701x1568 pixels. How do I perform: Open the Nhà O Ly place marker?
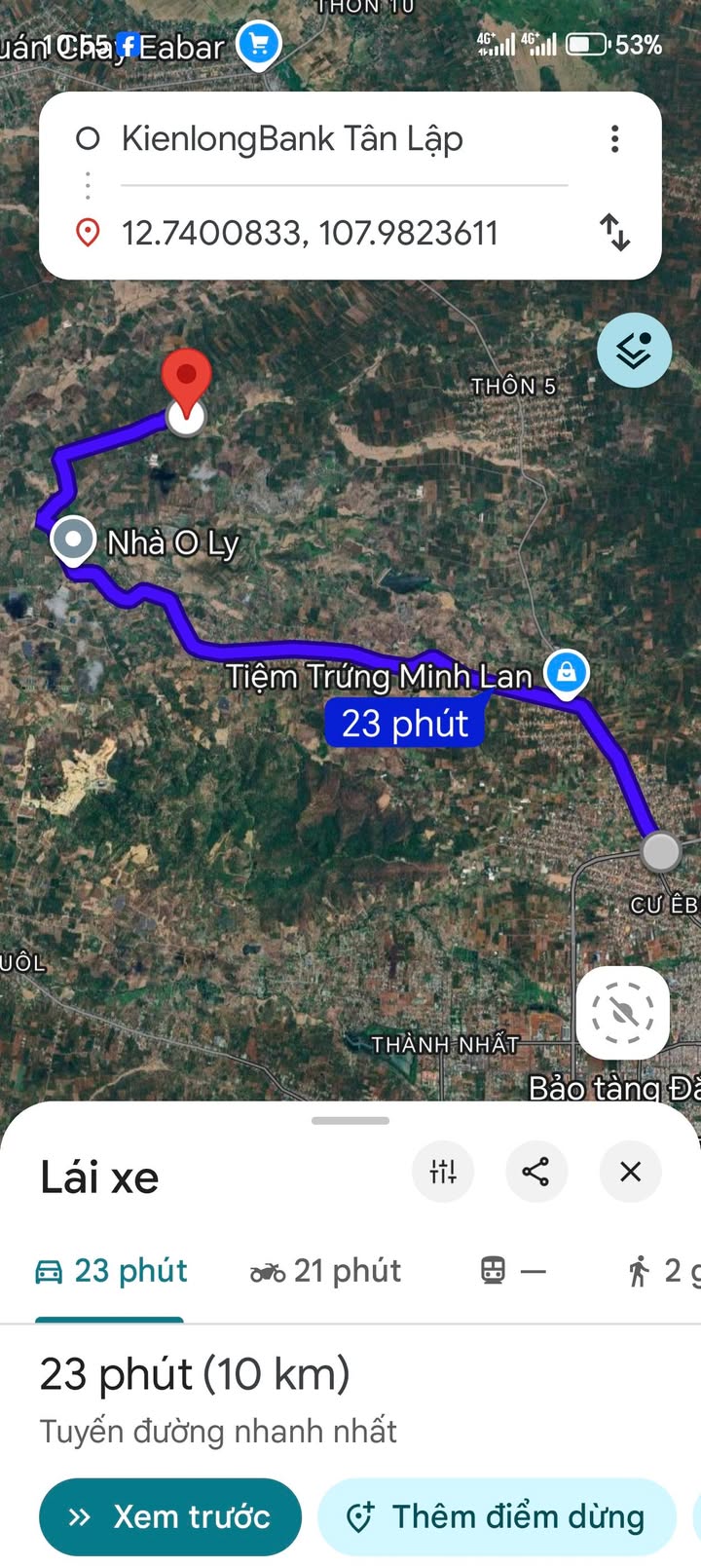click(73, 540)
